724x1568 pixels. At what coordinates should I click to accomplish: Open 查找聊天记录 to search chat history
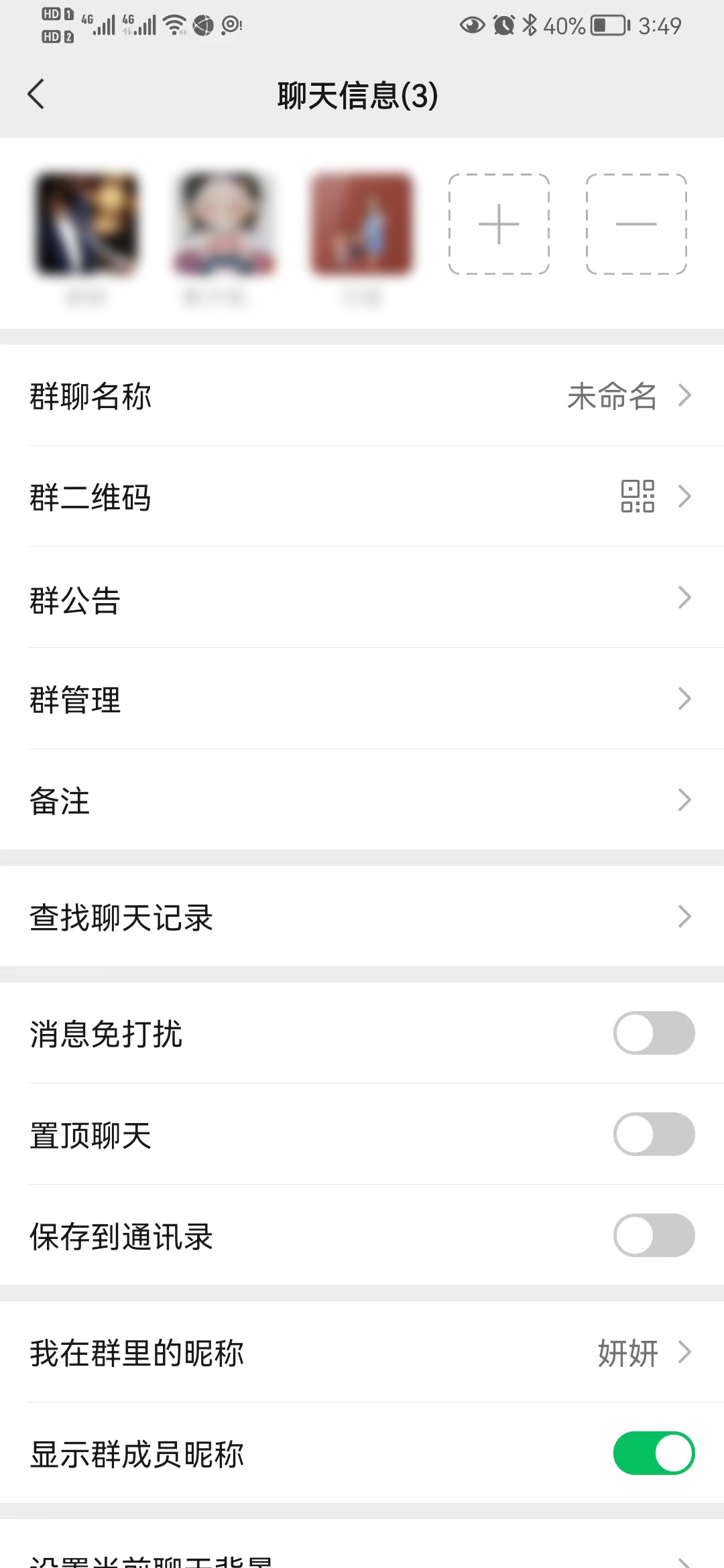click(362, 917)
